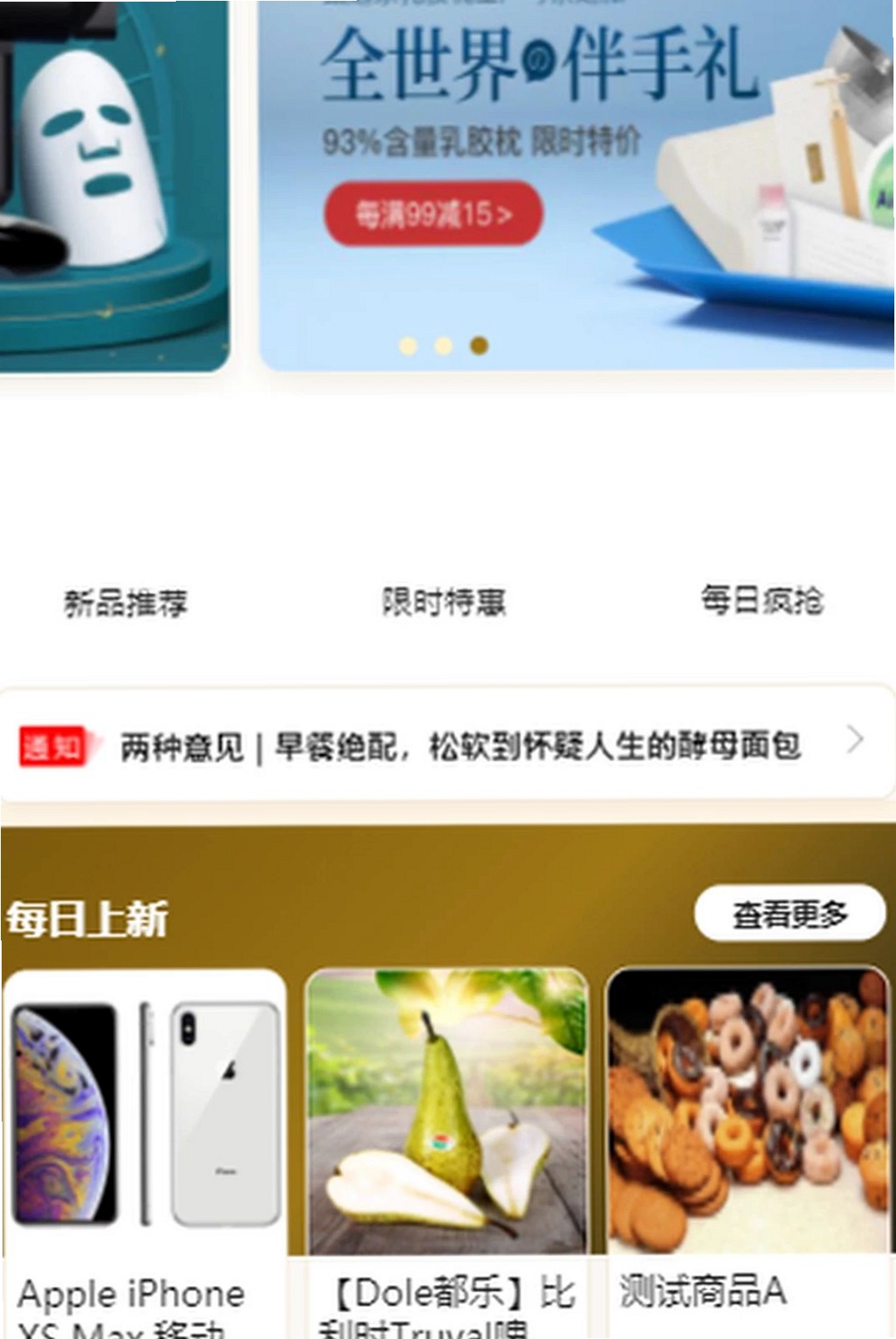
Task: Open the 通知 notice about 酵母面包
Action: pos(448,743)
